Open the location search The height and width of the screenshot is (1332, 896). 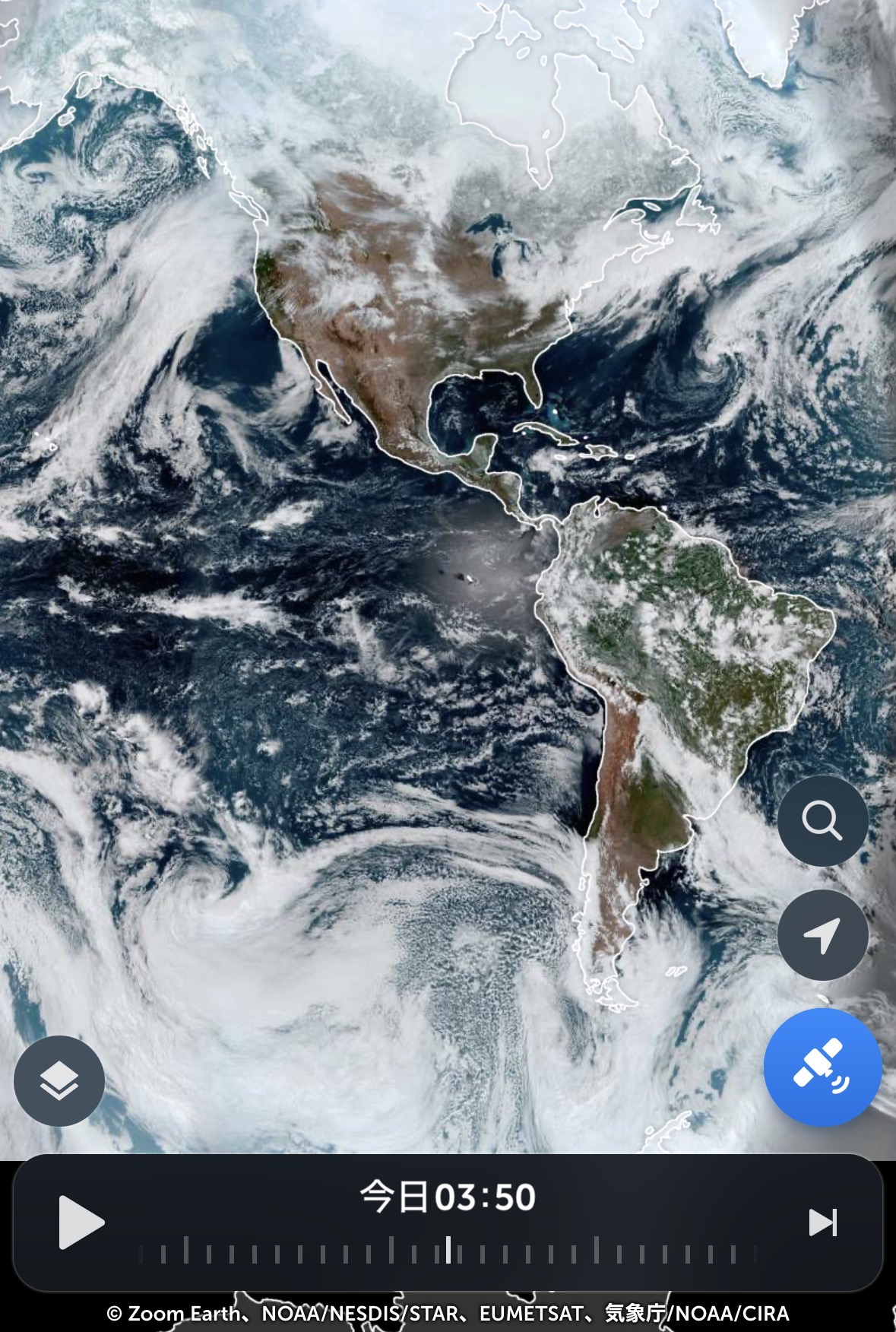tap(822, 821)
